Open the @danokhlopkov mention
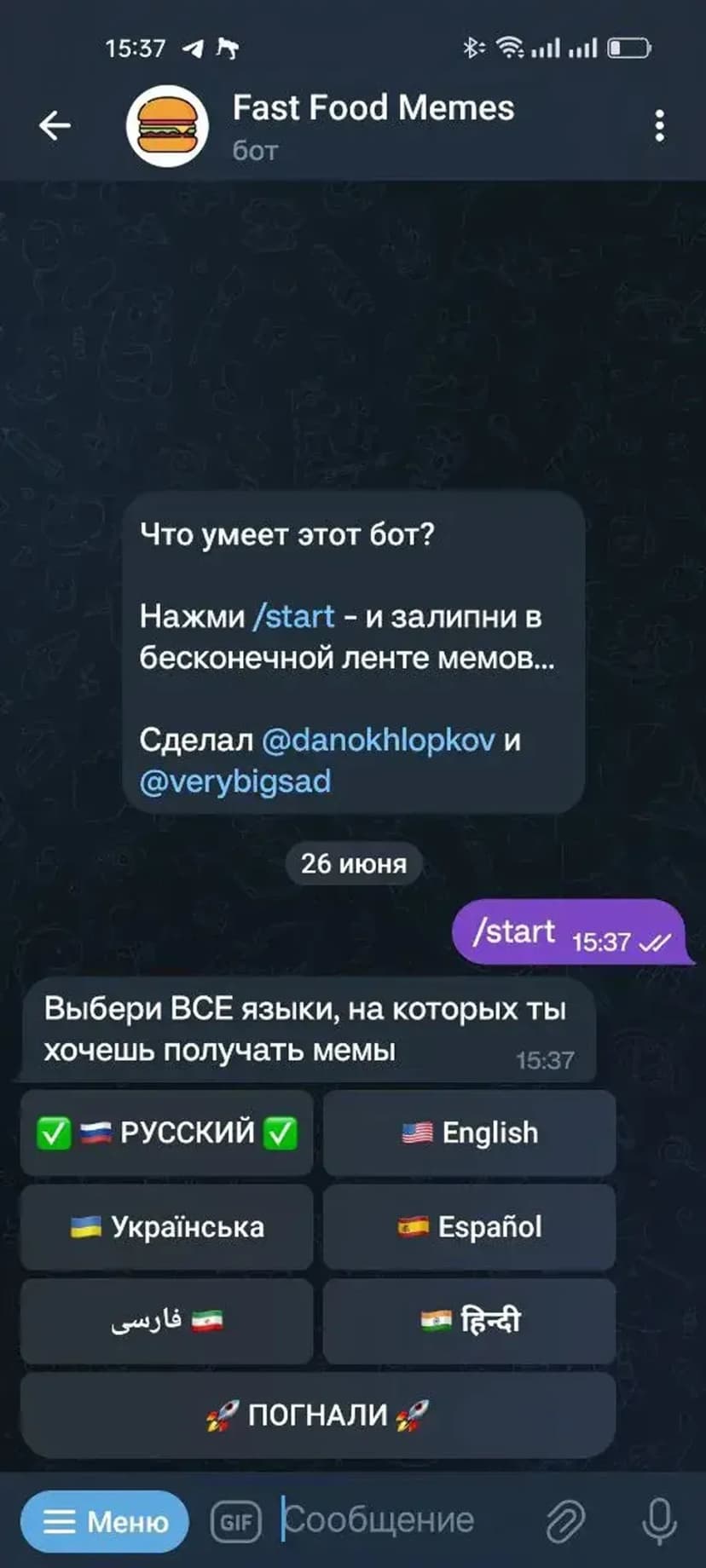706x1568 pixels. tap(378, 740)
